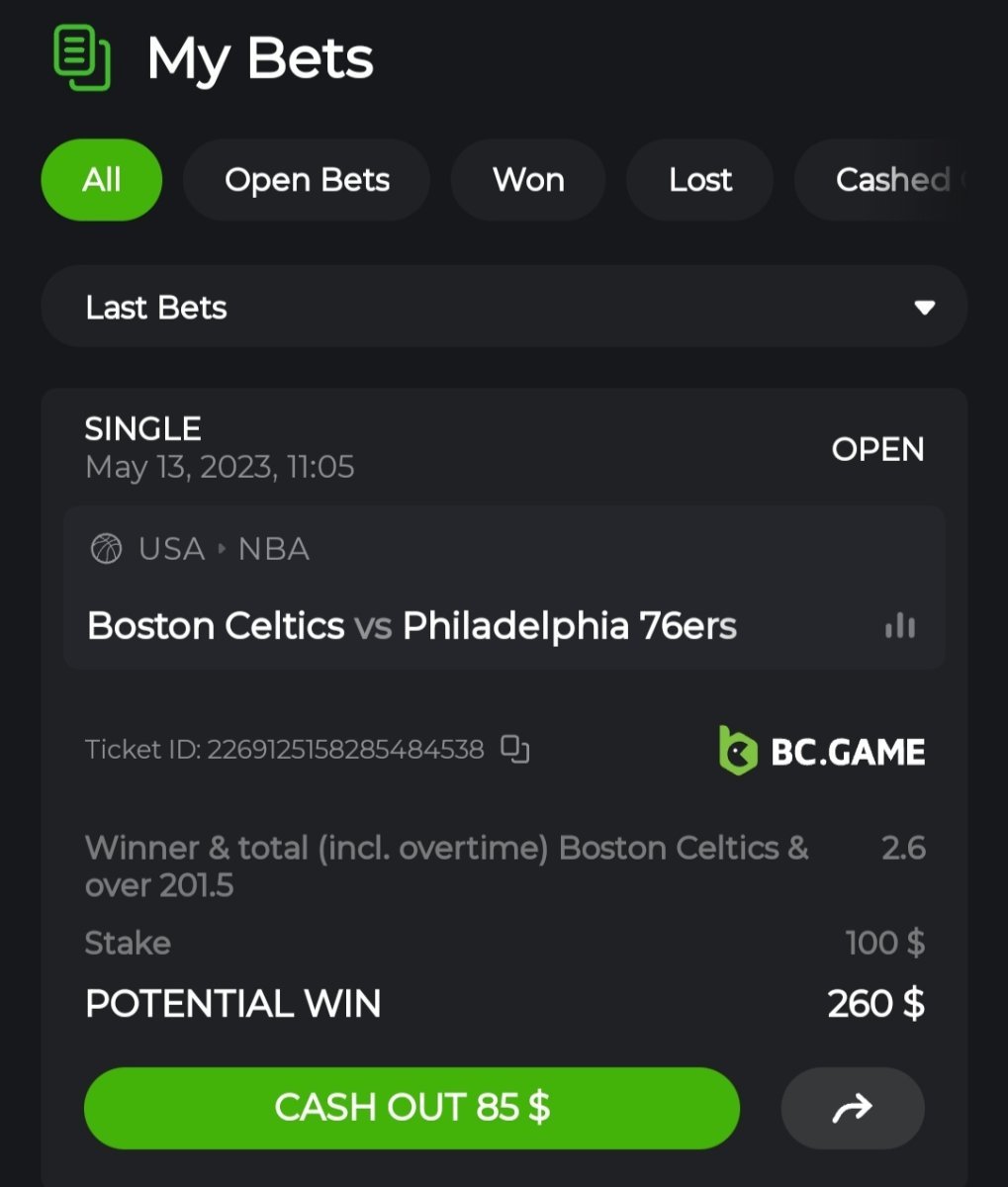Switch to the Open Bets tab
Viewport: 1008px width, 1187px height.
[x=307, y=180]
